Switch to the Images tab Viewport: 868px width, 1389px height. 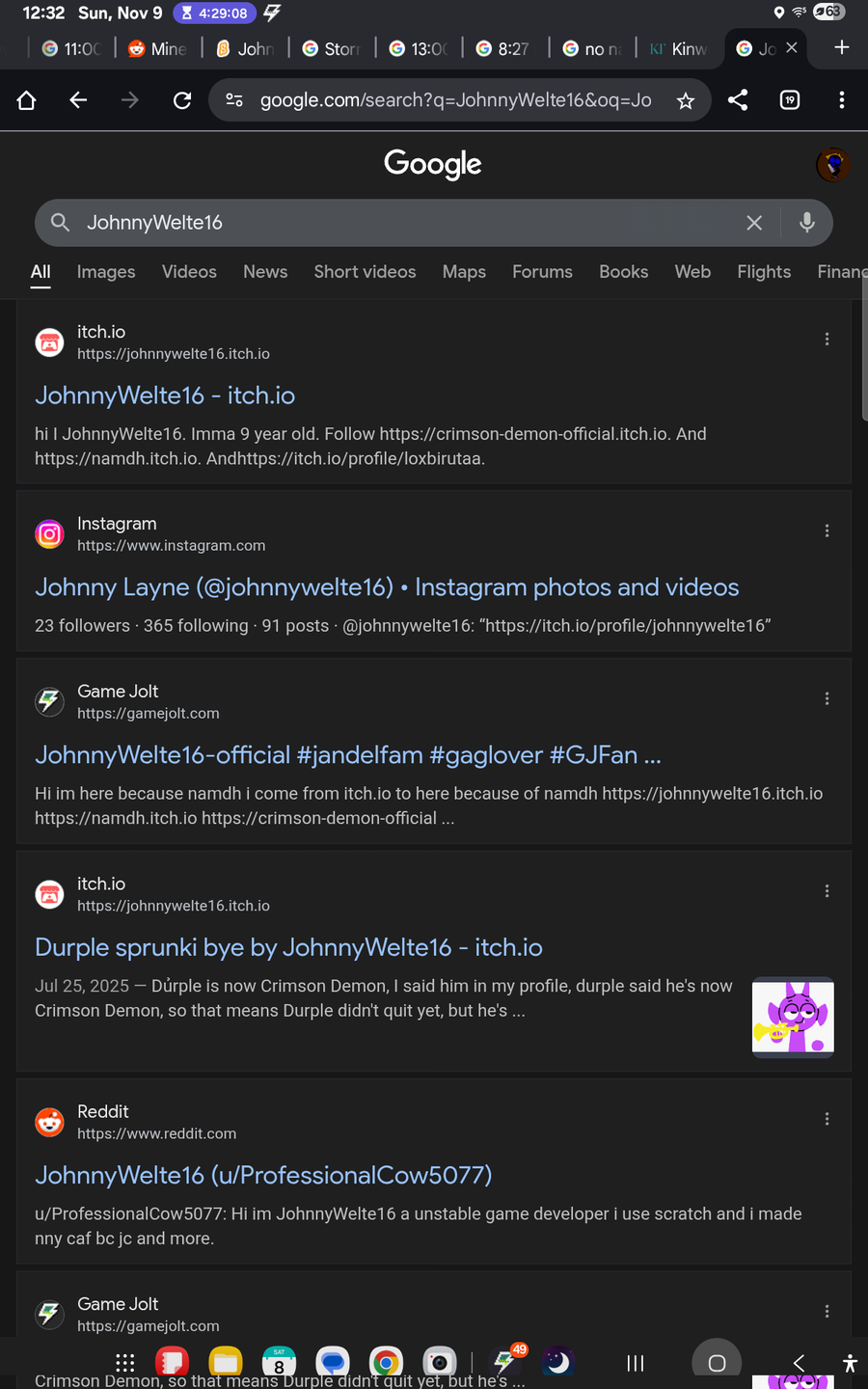[106, 272]
